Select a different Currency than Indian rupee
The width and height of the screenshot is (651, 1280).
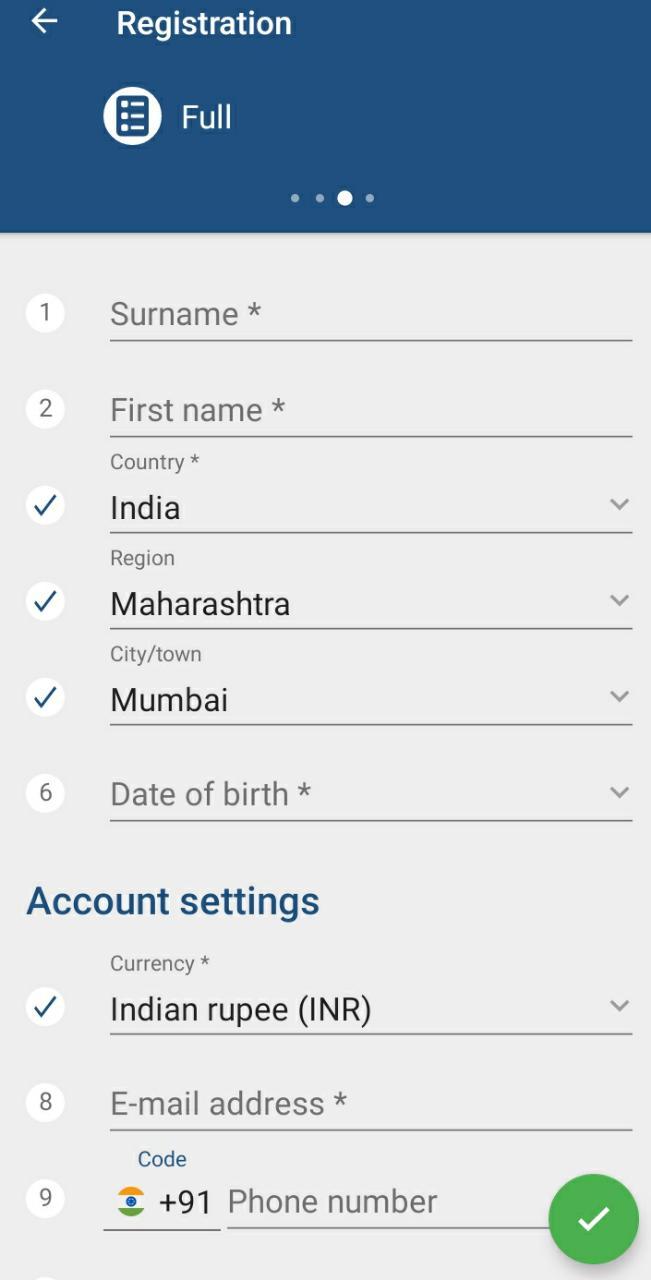(x=370, y=1009)
